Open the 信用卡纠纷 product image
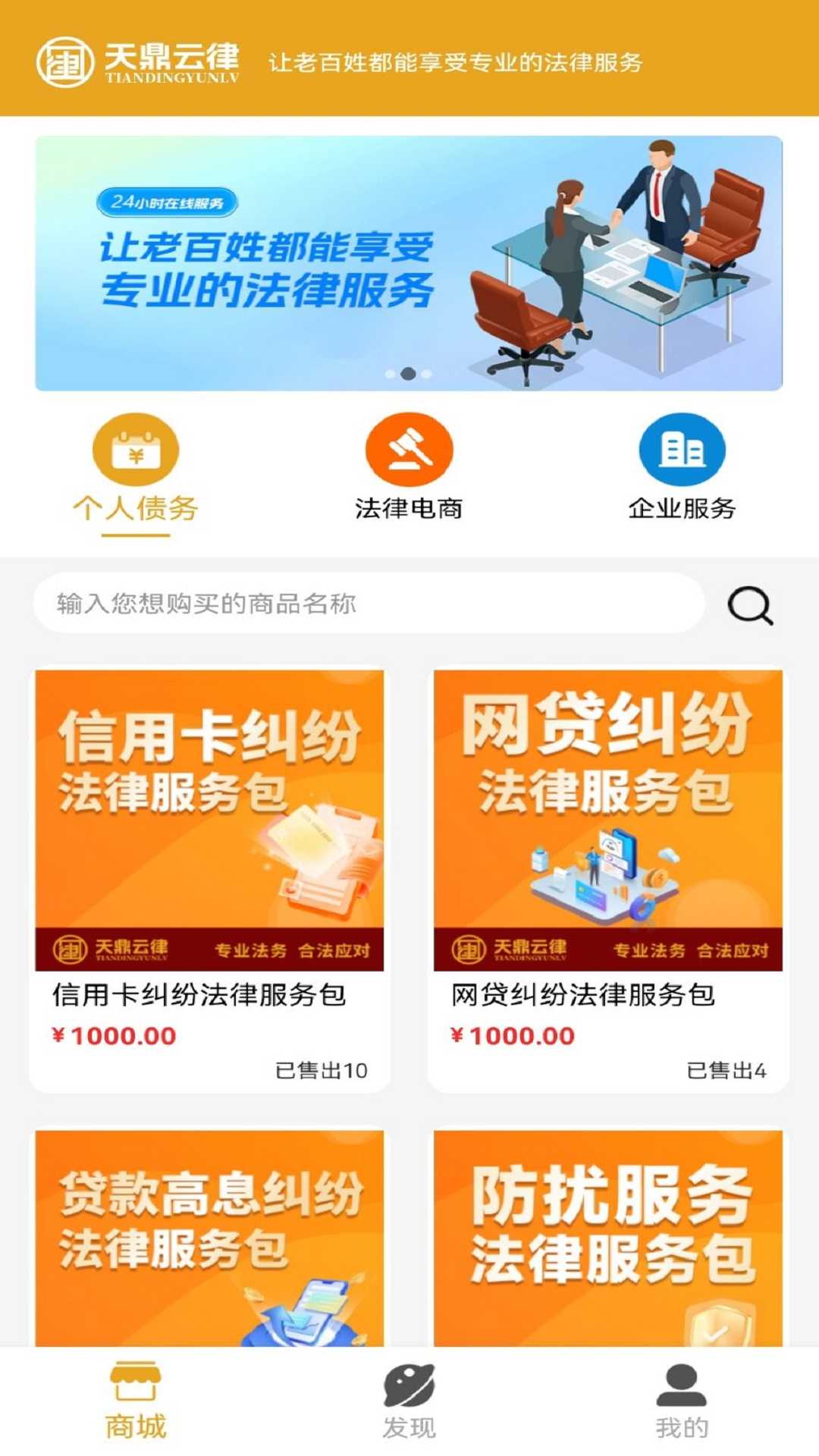The width and height of the screenshot is (819, 1456). click(211, 817)
